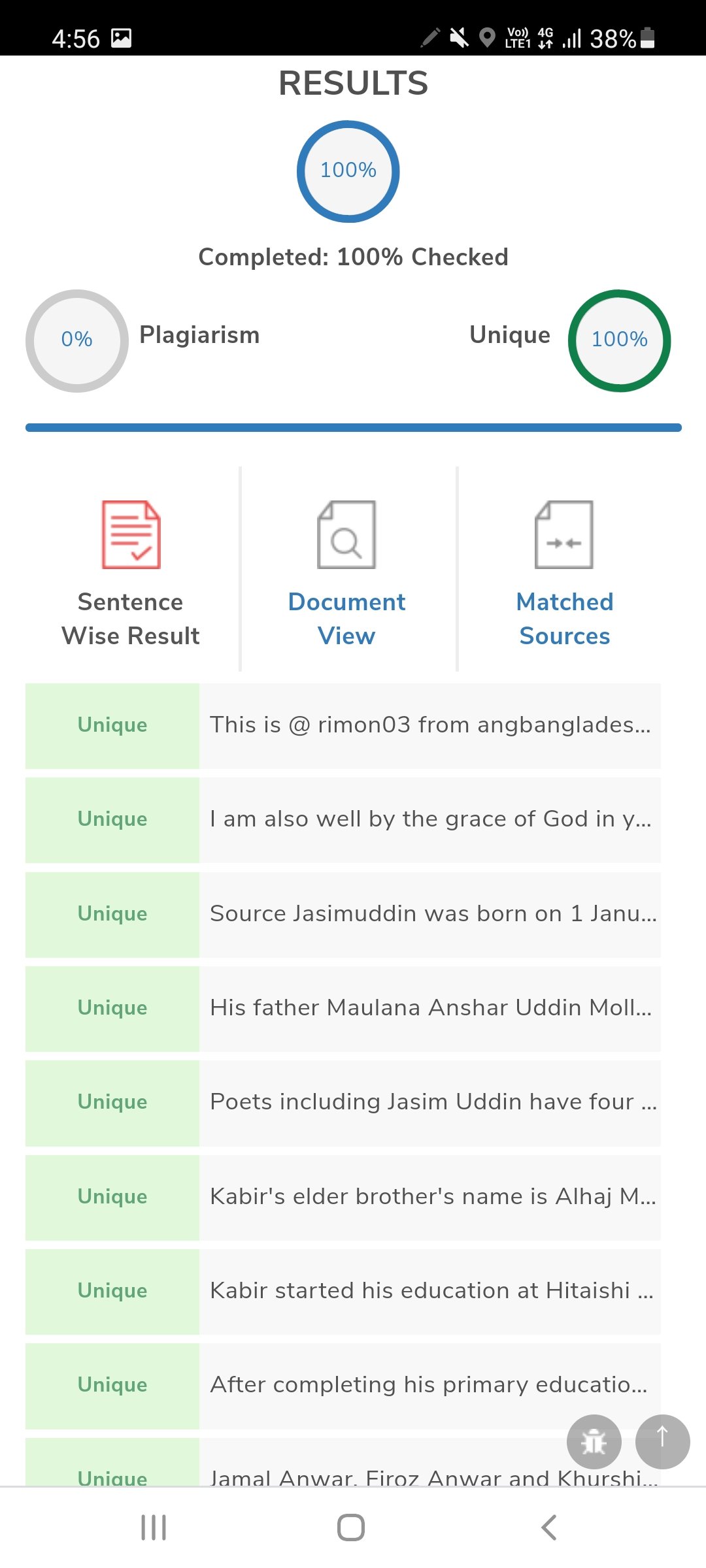Select the 'Poets including Jasim Uddin' row
Screen dimensions: 706x1568
point(343,1103)
